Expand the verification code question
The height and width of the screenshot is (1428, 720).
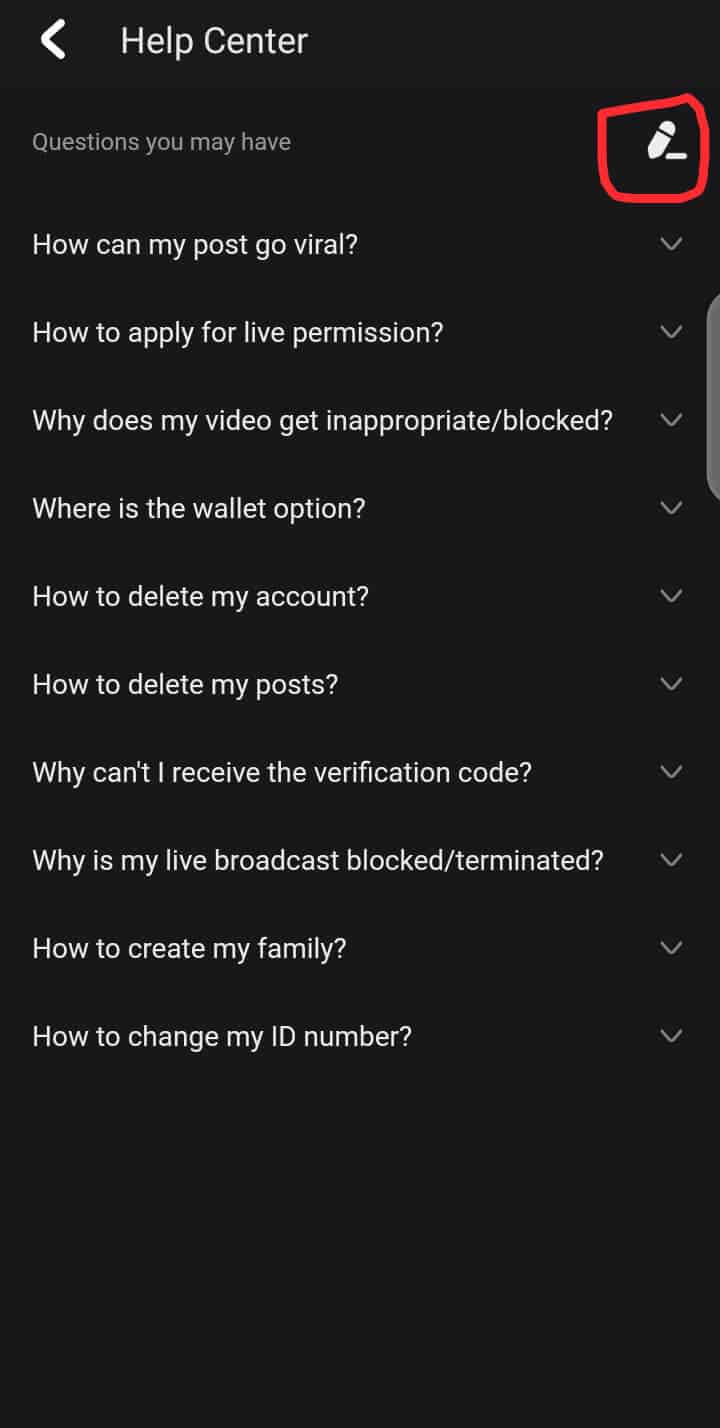pyautogui.click(x=360, y=772)
